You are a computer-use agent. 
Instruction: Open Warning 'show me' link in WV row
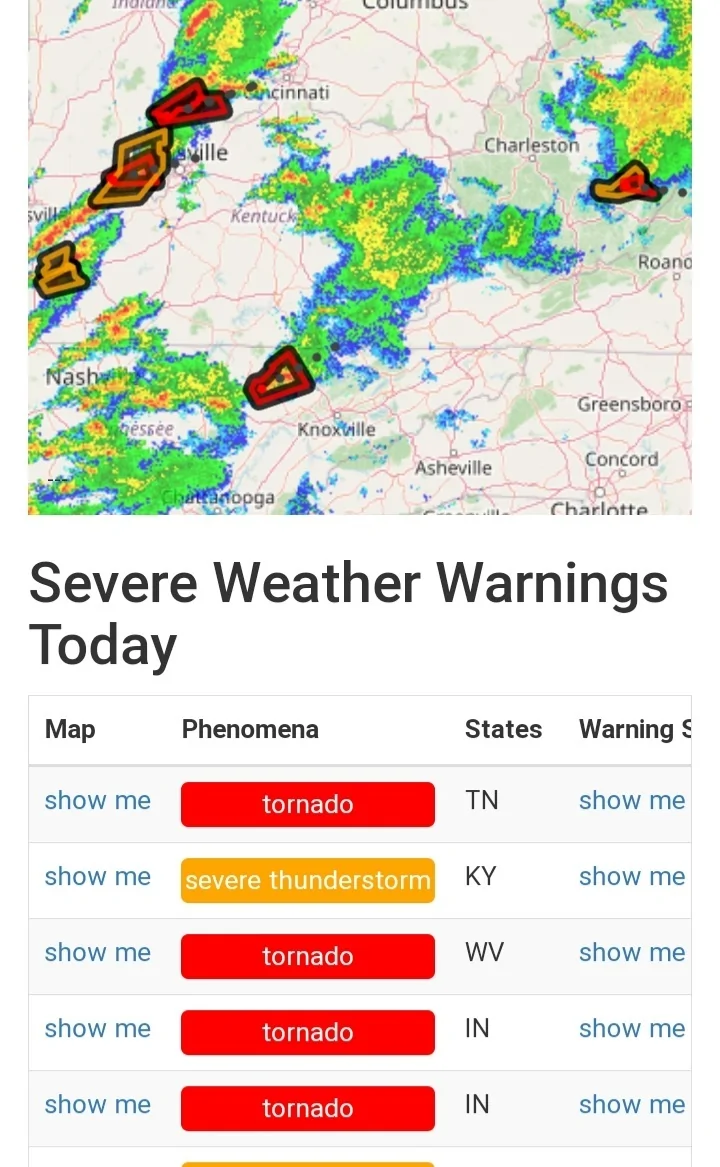tap(631, 953)
